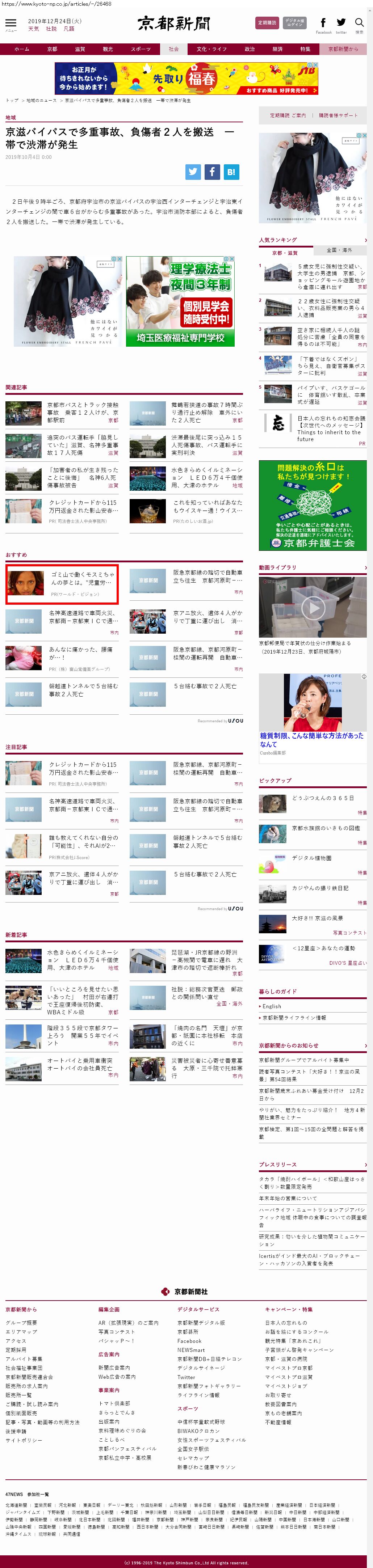Select the スポーツ navigation tab
The width and height of the screenshot is (373, 1568).
(140, 49)
